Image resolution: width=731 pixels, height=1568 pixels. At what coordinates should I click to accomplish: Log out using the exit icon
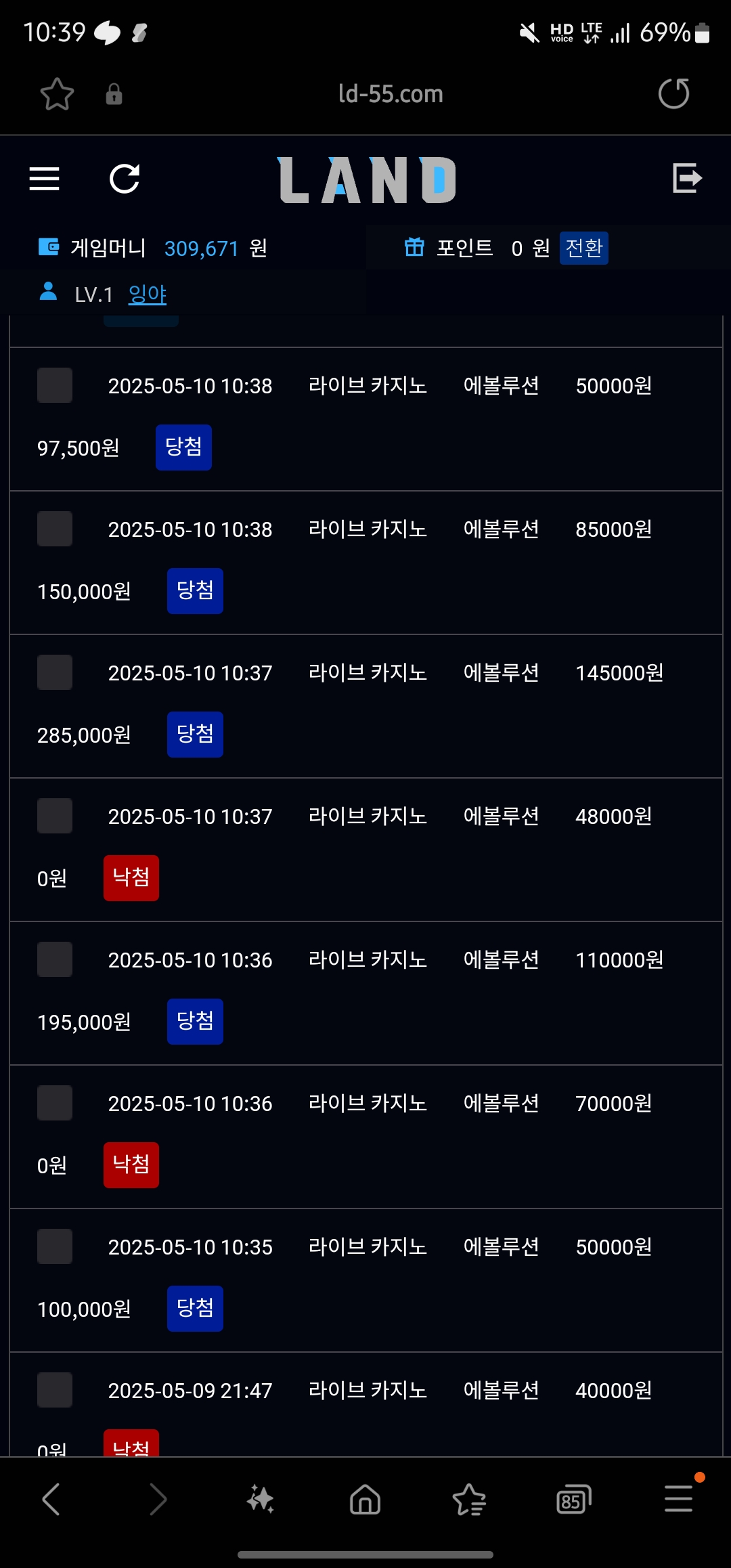[687, 178]
